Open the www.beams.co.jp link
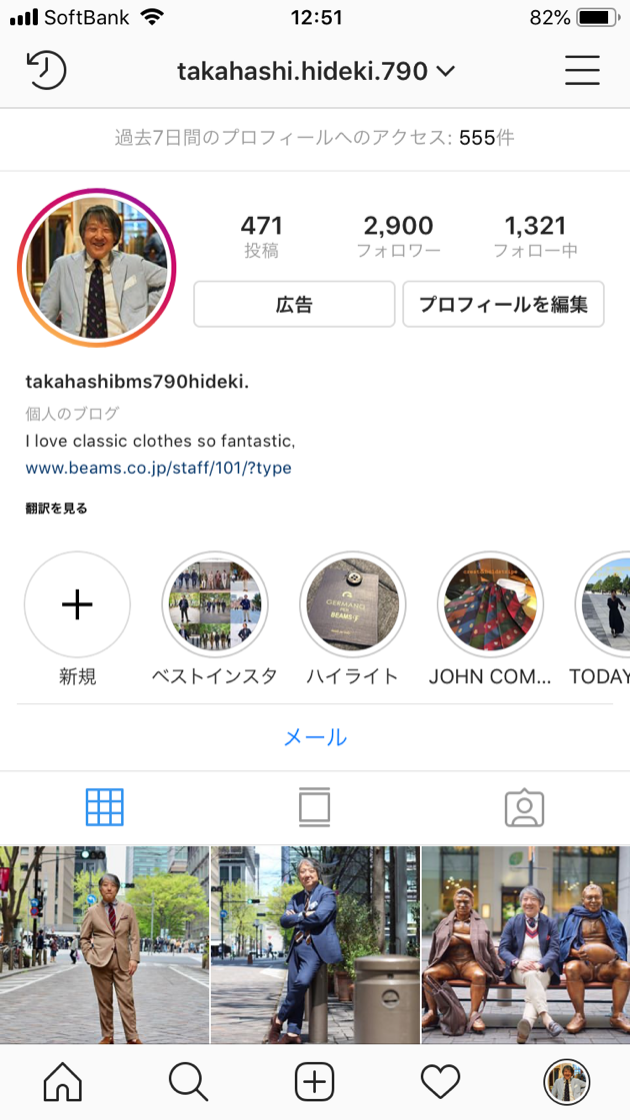Screen dimensions: 630x1120 pos(158,467)
